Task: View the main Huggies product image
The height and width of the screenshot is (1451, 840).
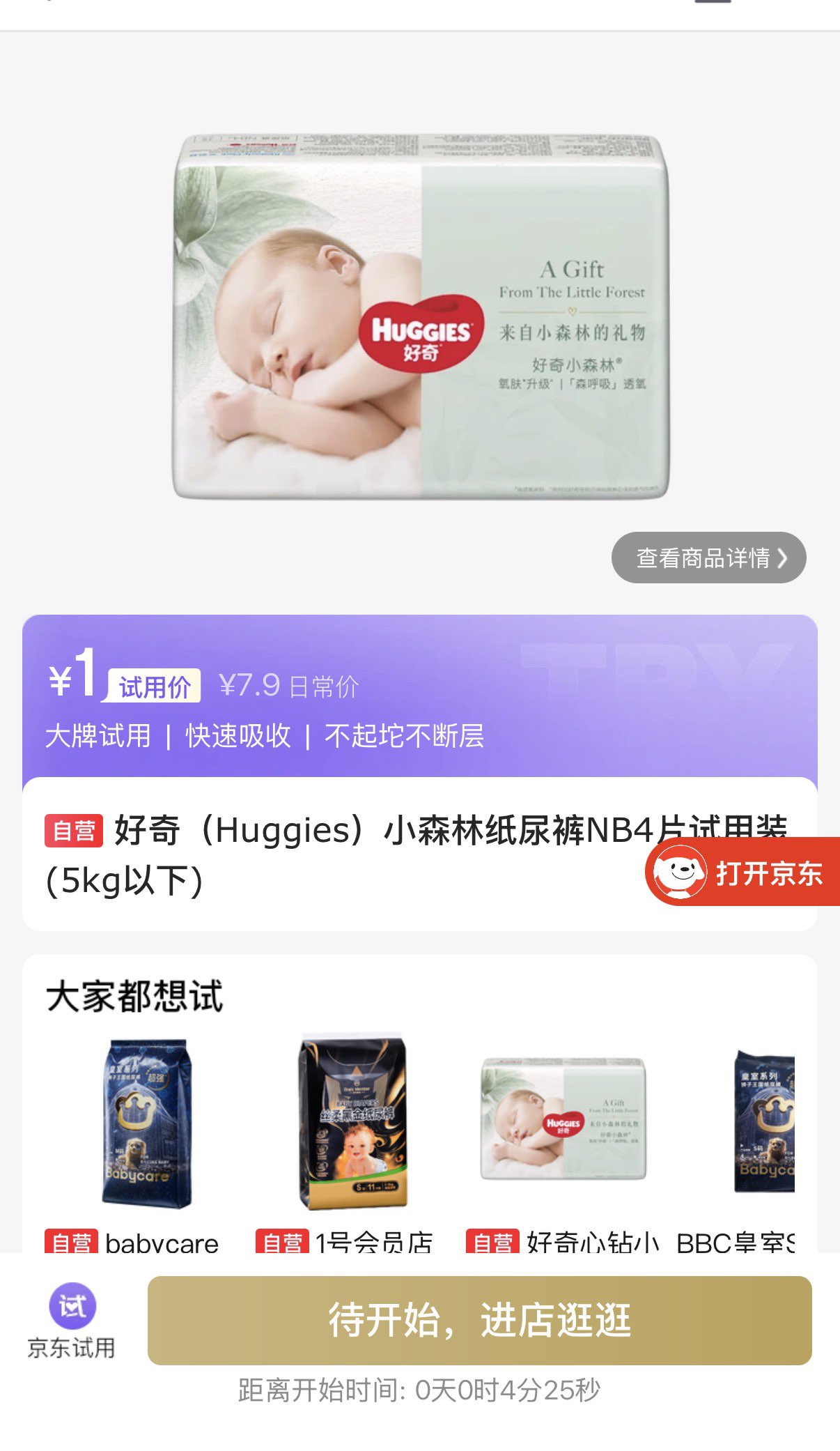Action: [x=420, y=317]
